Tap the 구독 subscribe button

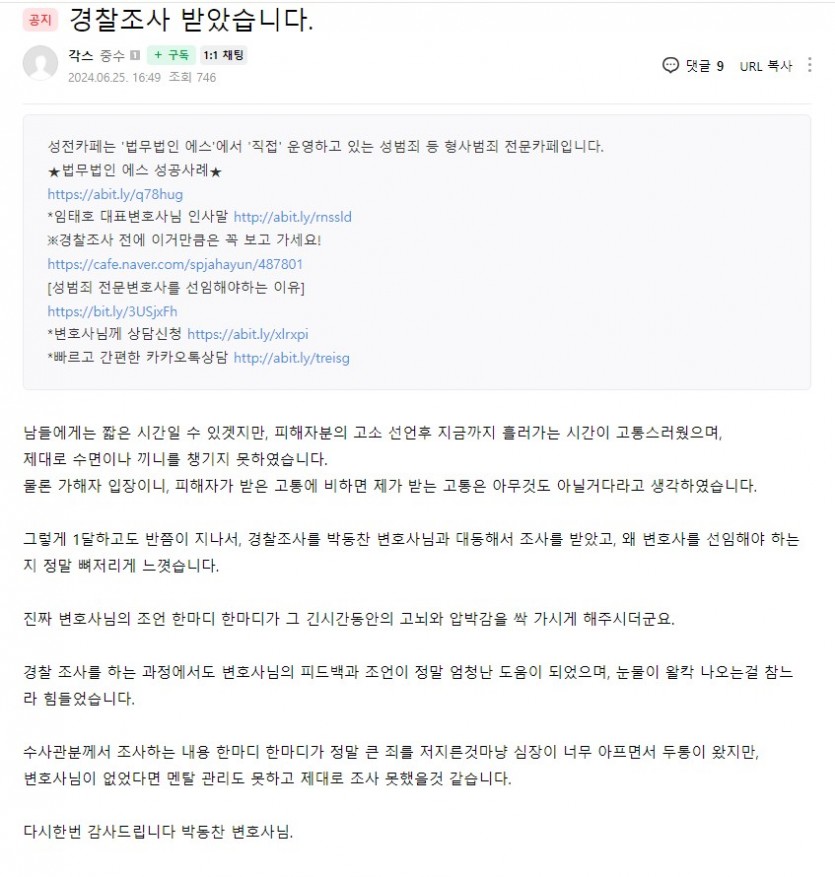coord(170,56)
